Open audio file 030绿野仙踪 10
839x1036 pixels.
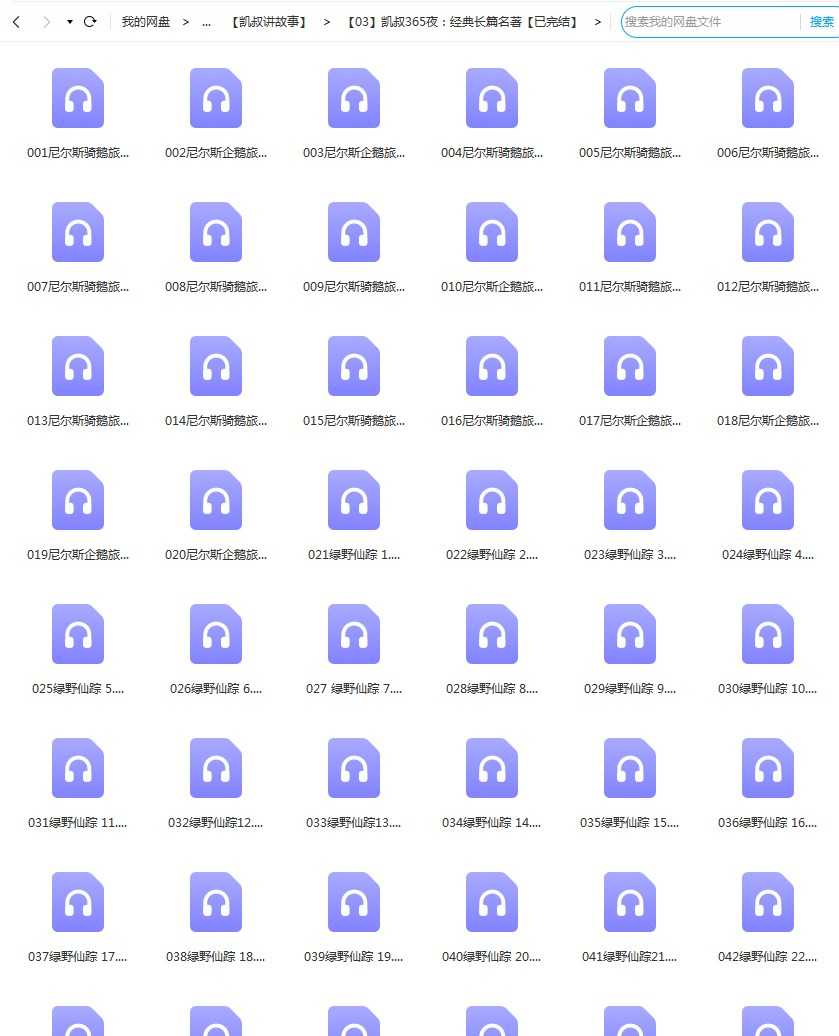pos(768,634)
